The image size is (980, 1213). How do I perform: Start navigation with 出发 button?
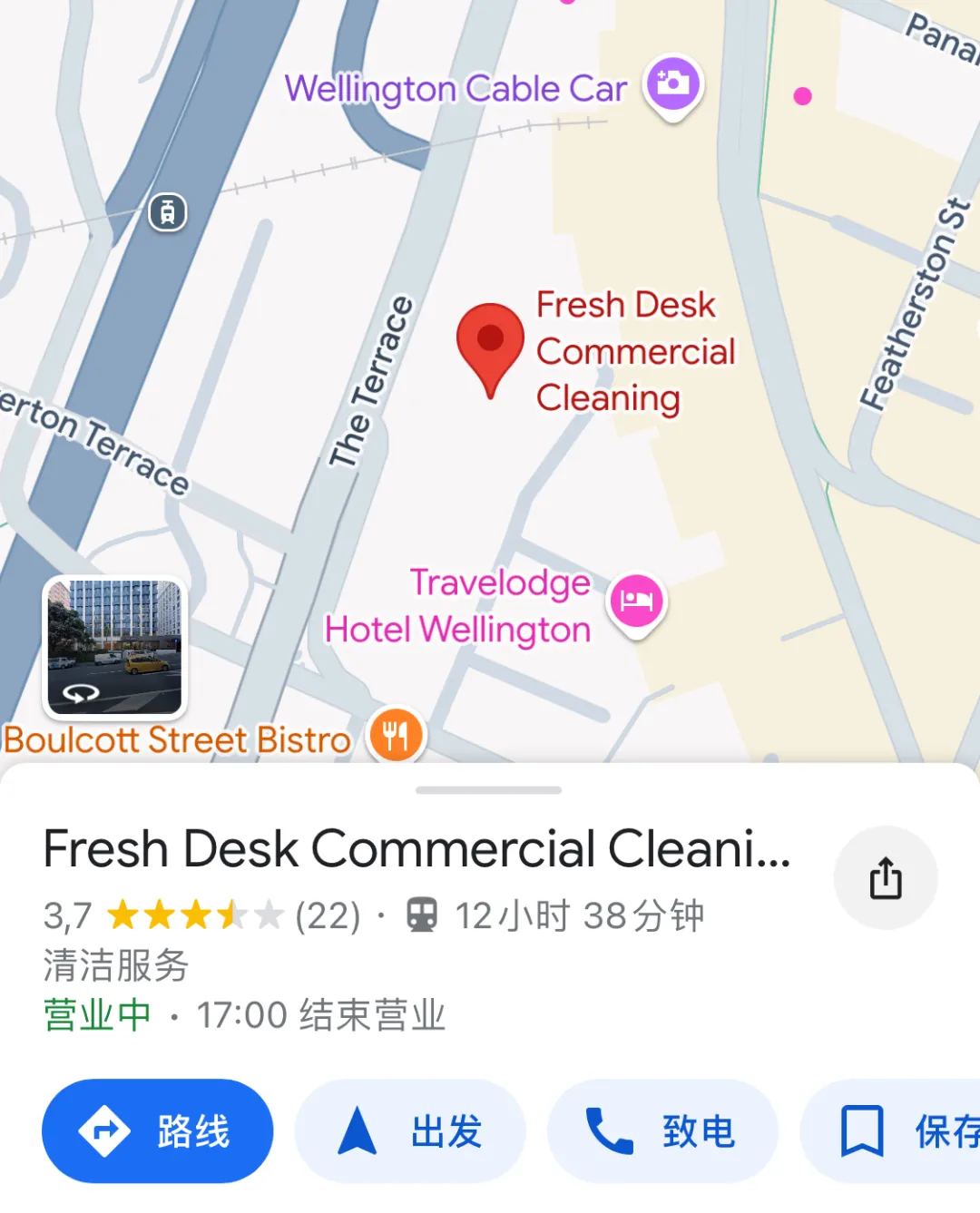(x=410, y=1130)
